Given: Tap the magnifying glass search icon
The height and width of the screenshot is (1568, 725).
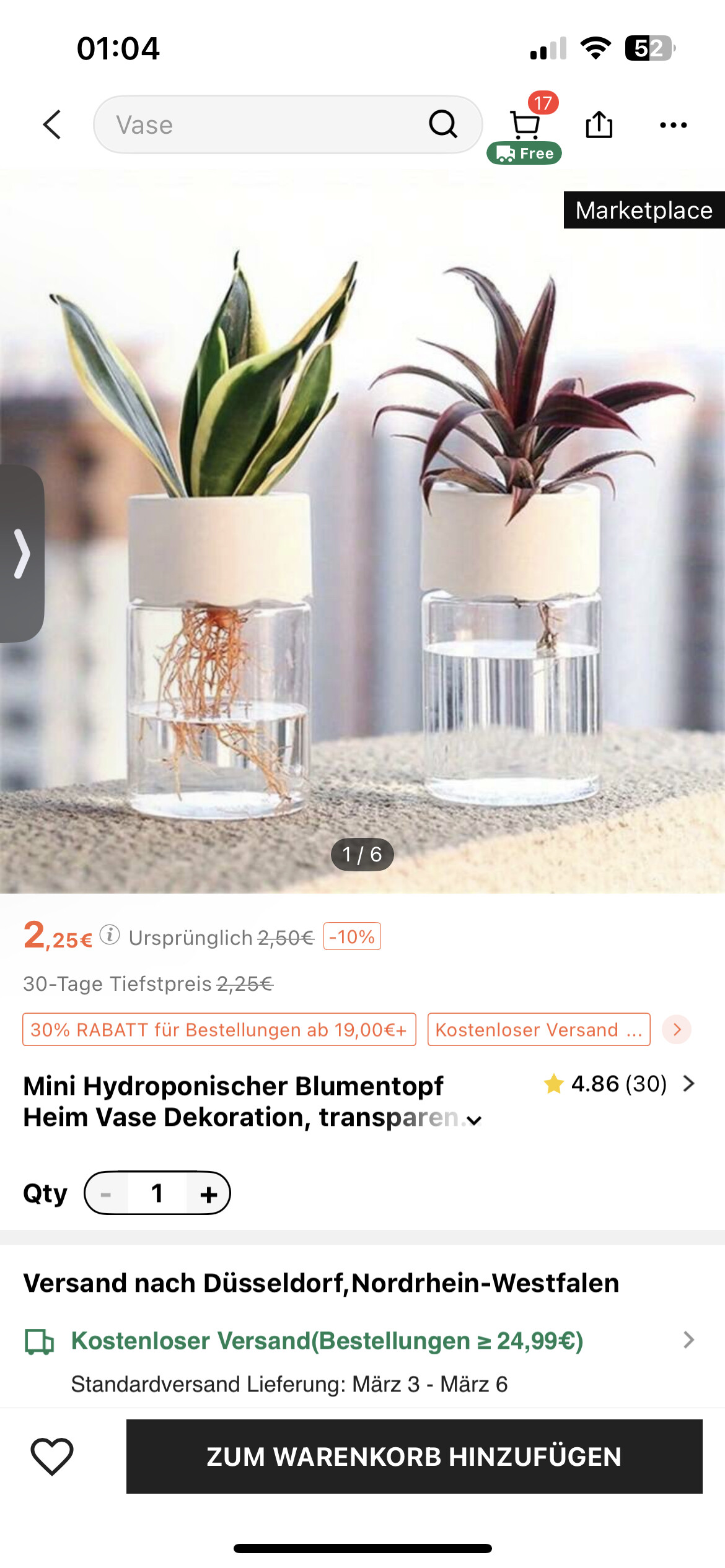Looking at the screenshot, I should coord(442,124).
